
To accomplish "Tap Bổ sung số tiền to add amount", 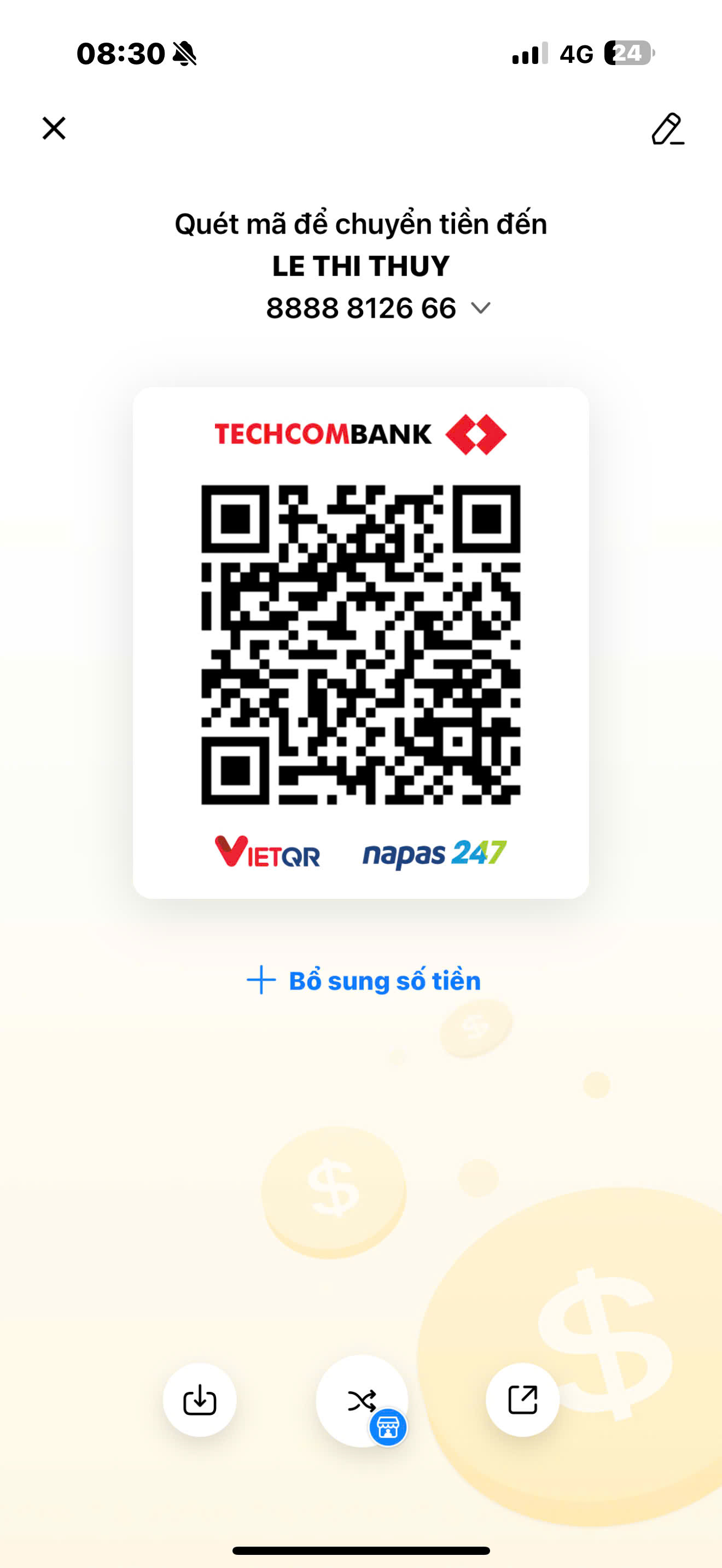I will [363, 981].
